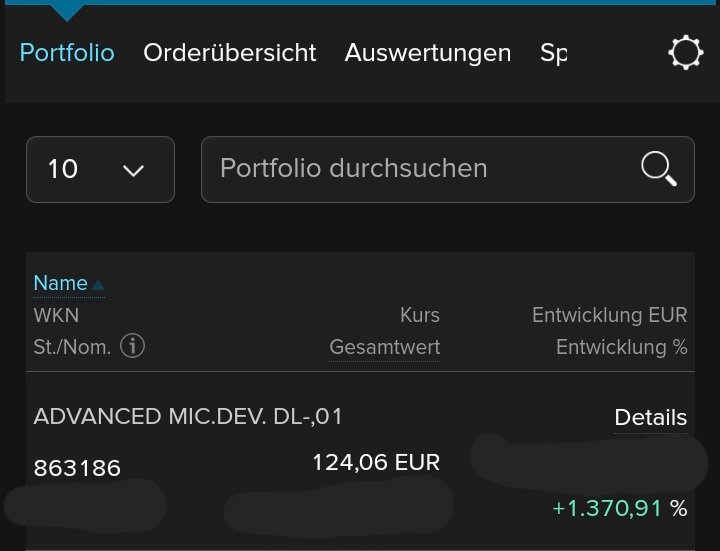Switch to the Portfolio tab

(67, 53)
